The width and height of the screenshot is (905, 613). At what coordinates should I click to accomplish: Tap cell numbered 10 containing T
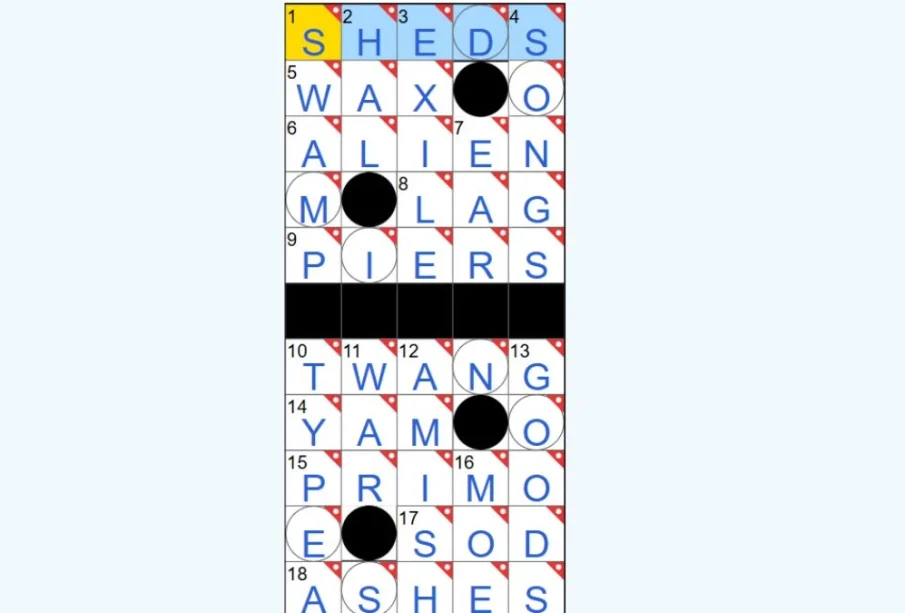tap(313, 367)
